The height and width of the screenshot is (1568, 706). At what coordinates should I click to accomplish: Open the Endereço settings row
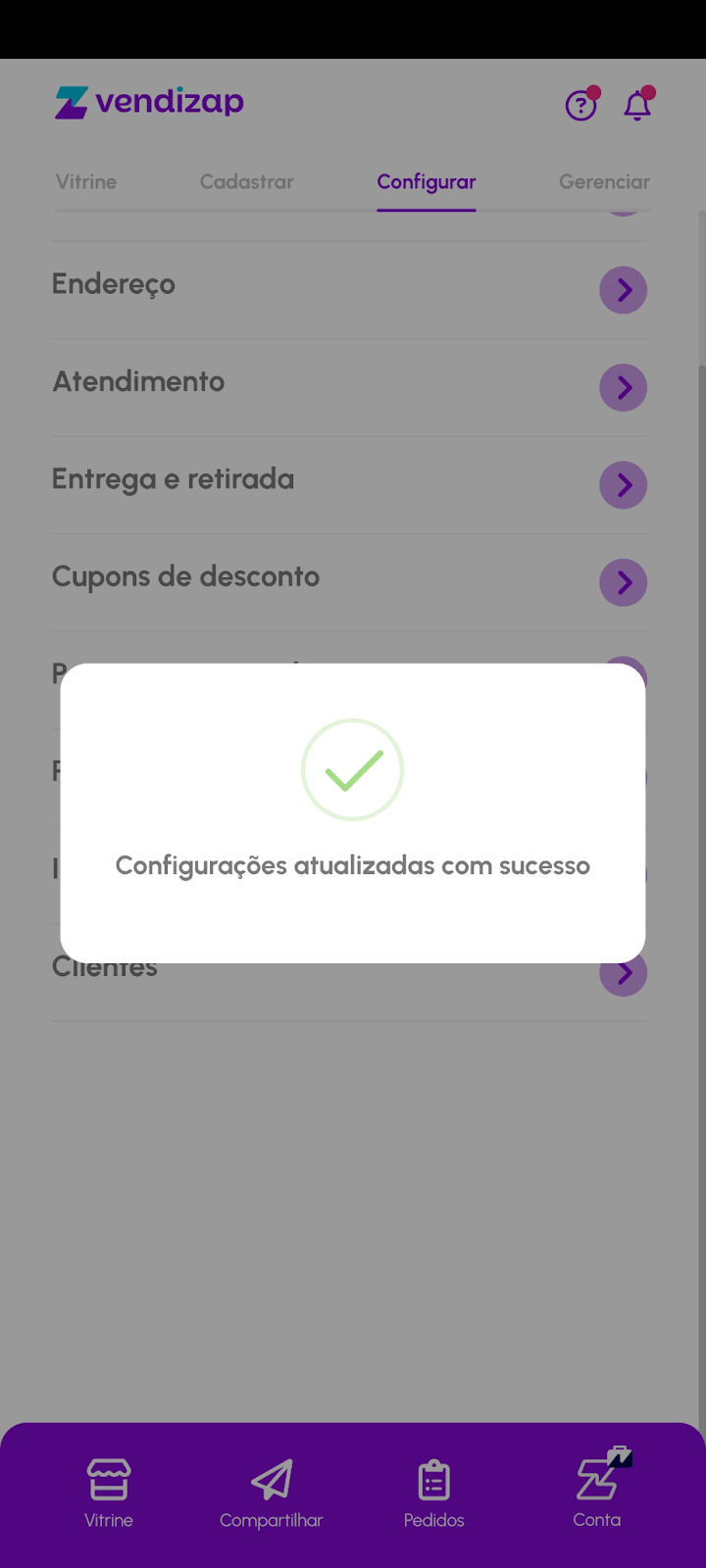349,289
